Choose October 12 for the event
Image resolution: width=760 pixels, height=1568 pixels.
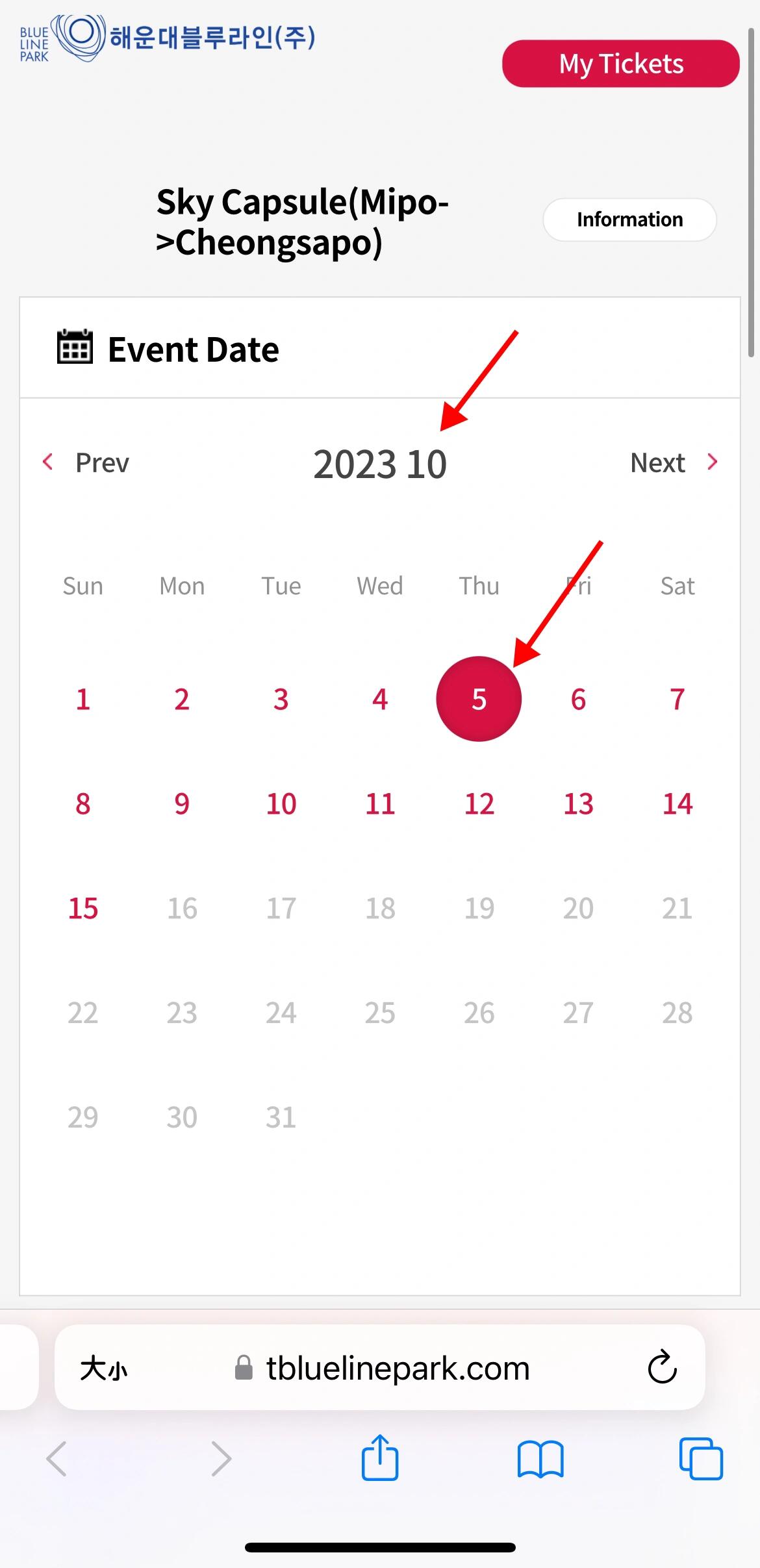(479, 803)
